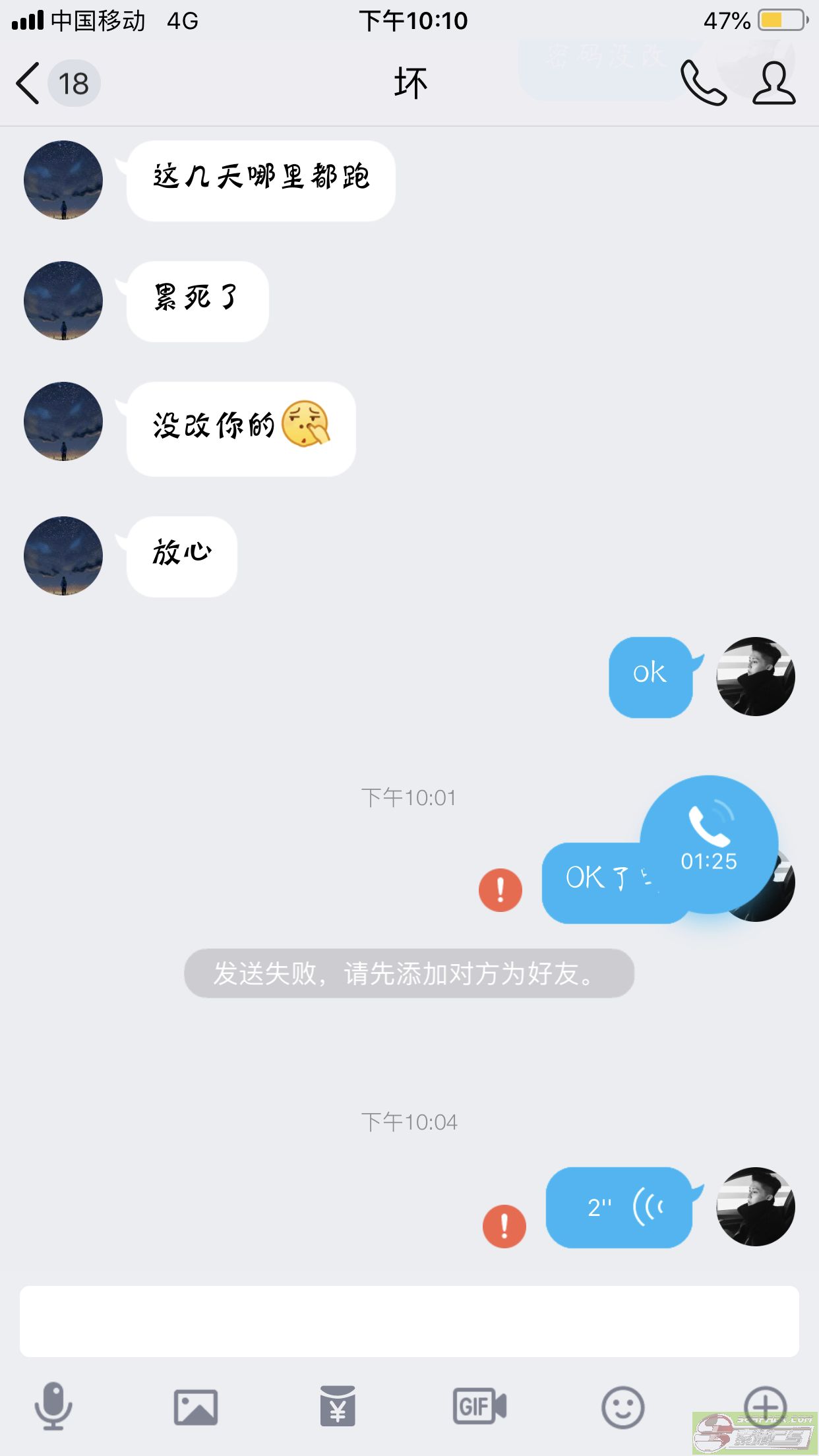The width and height of the screenshot is (819, 1456).
Task: Open my avatar beside the "ok" message
Action: (x=756, y=677)
